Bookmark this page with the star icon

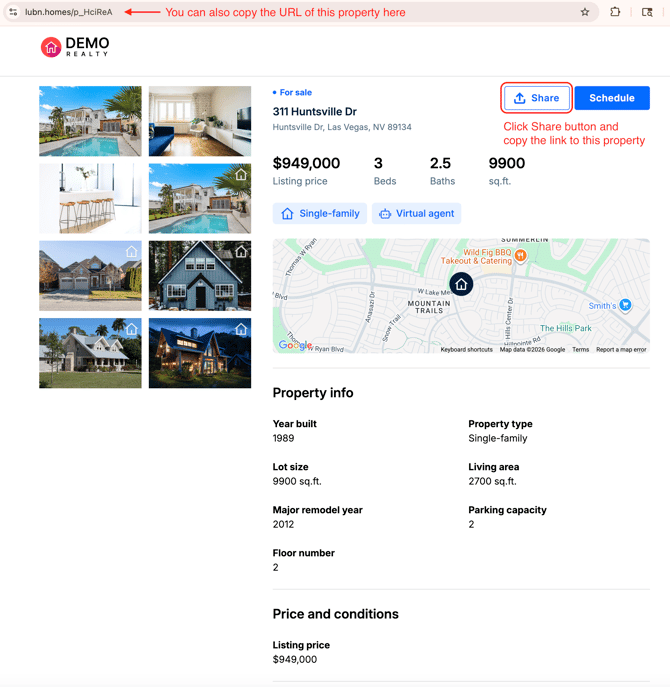coord(585,12)
